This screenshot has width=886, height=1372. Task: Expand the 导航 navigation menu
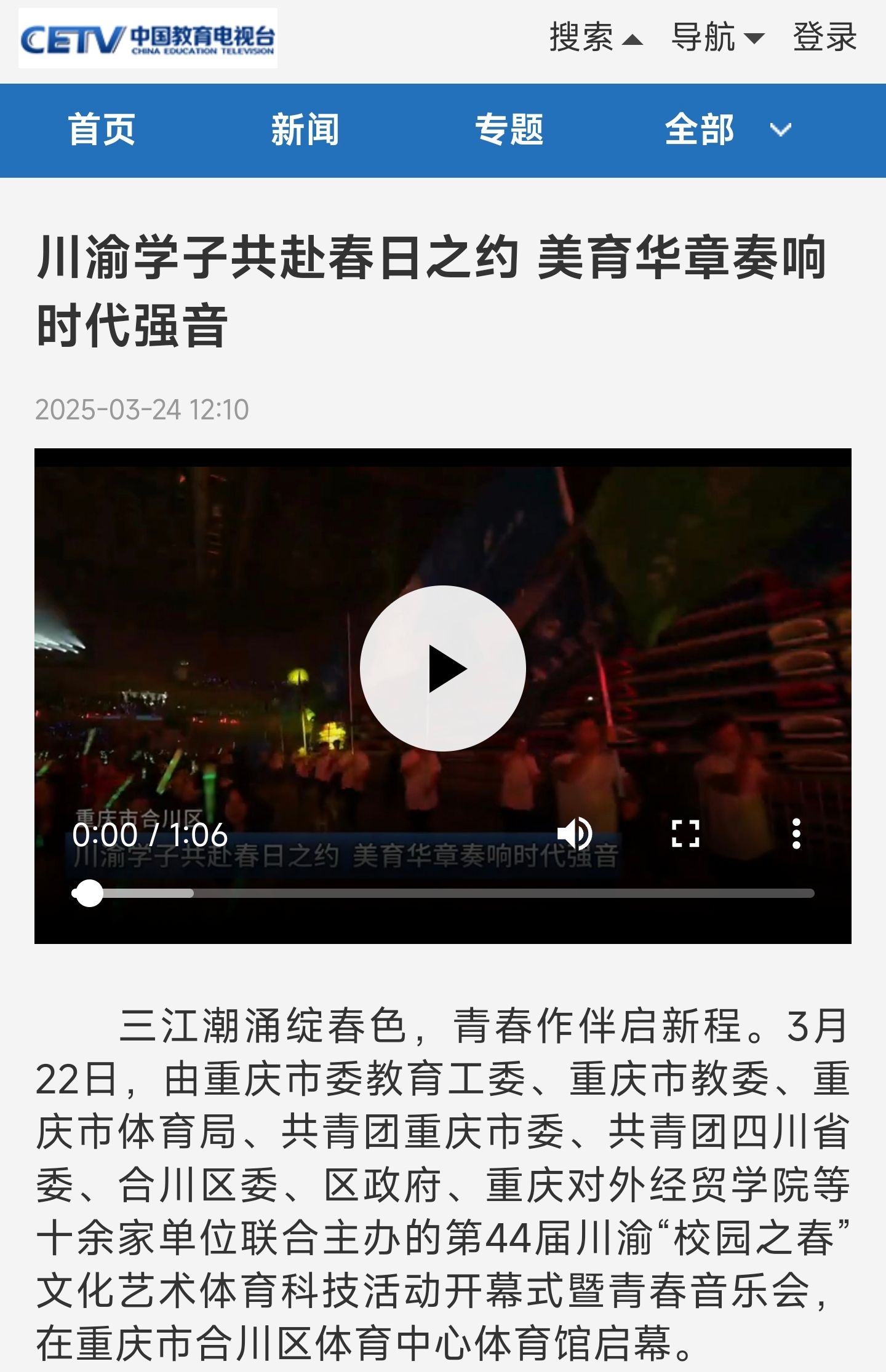[717, 38]
